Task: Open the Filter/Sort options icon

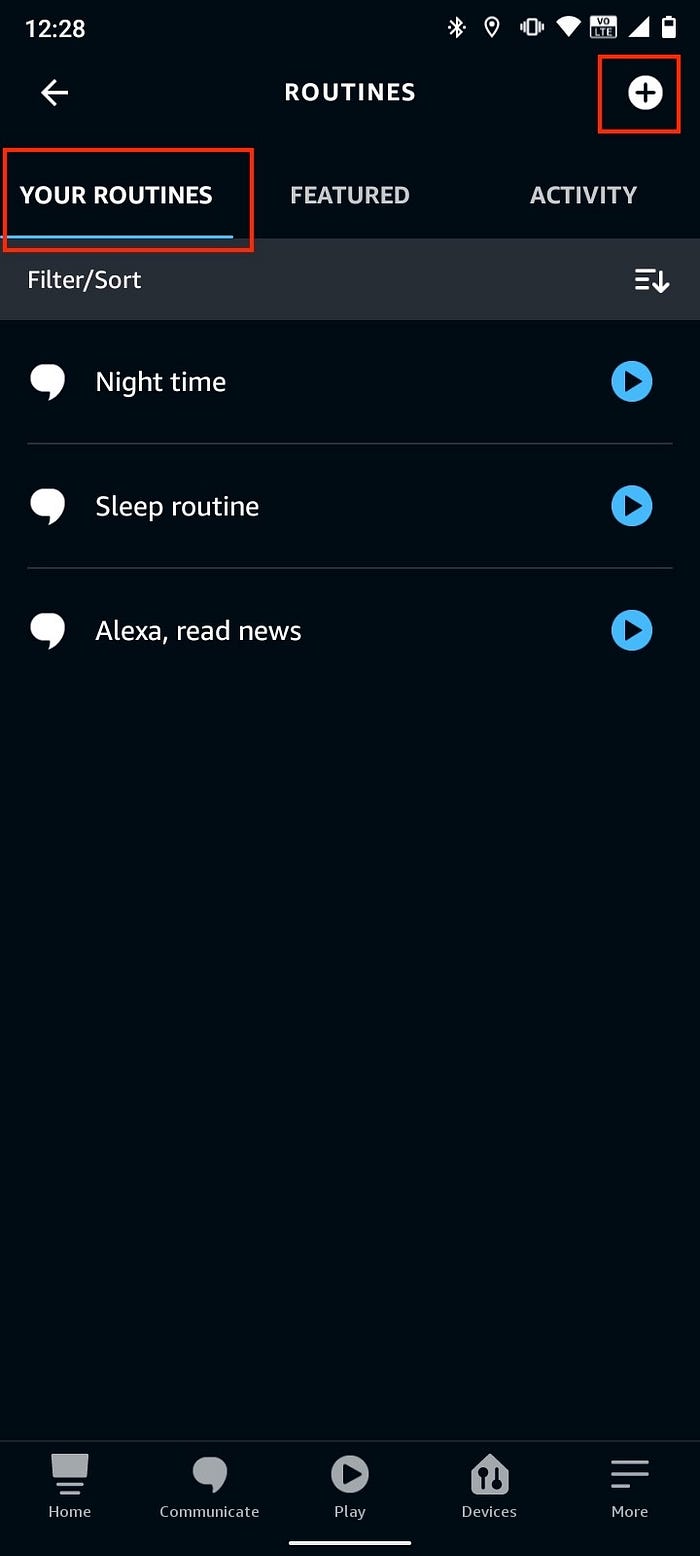Action: click(651, 280)
